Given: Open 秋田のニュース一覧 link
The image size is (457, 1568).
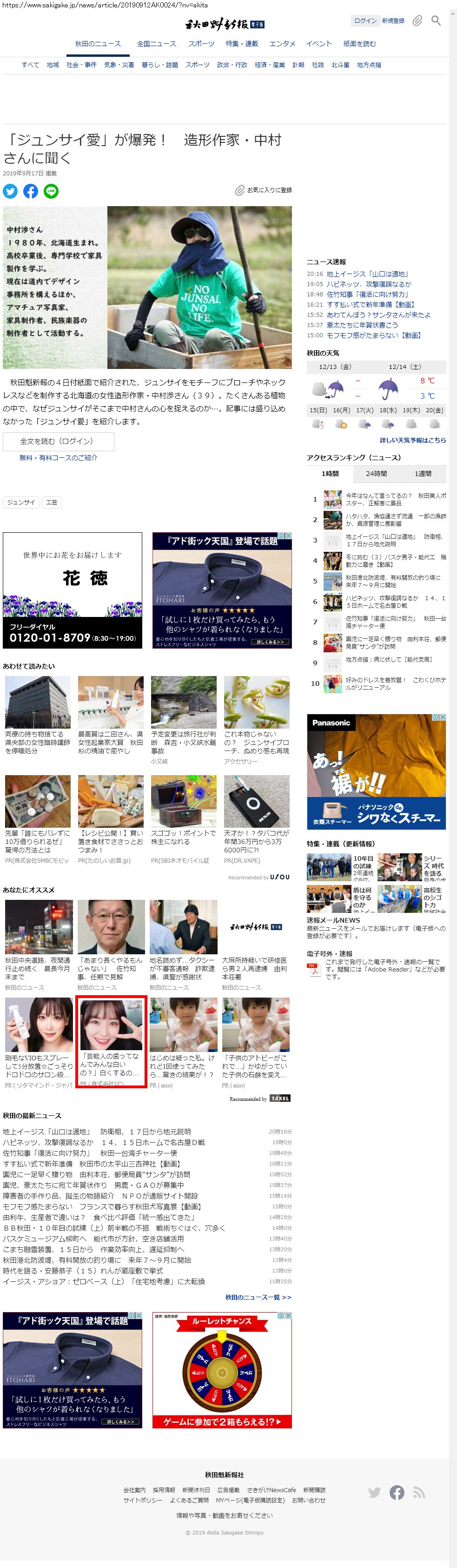Looking at the screenshot, I should (258, 1297).
